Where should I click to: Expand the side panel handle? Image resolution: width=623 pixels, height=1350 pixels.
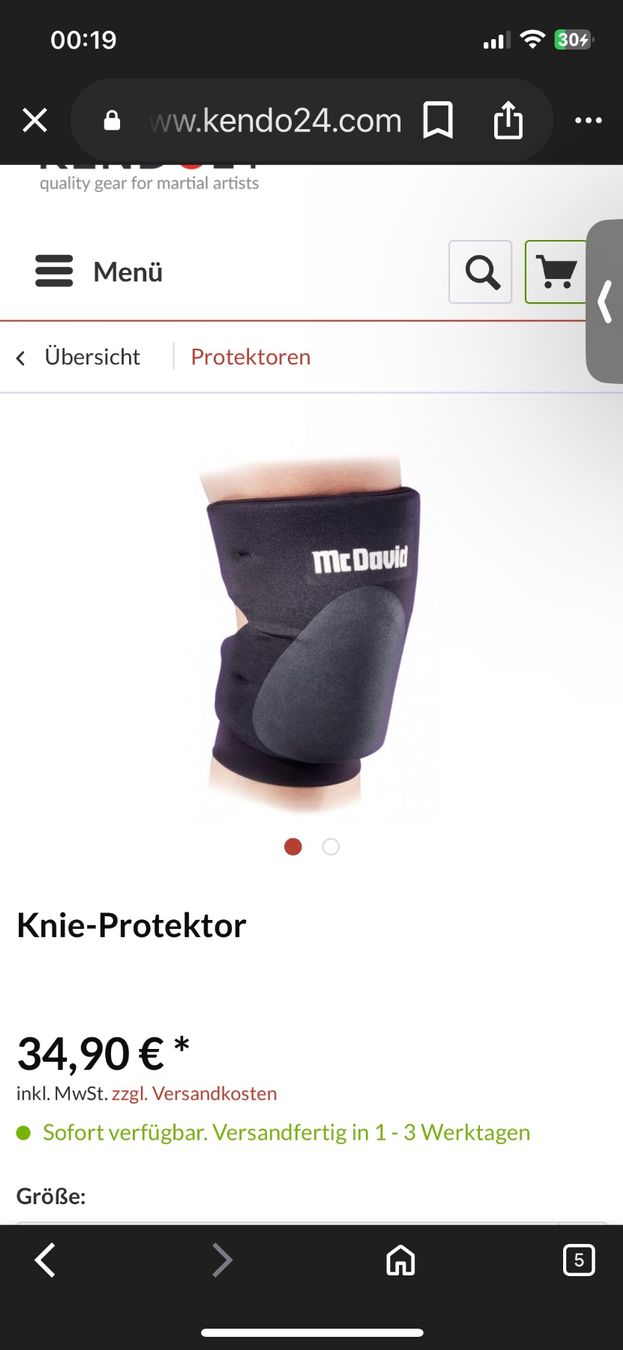coord(605,302)
